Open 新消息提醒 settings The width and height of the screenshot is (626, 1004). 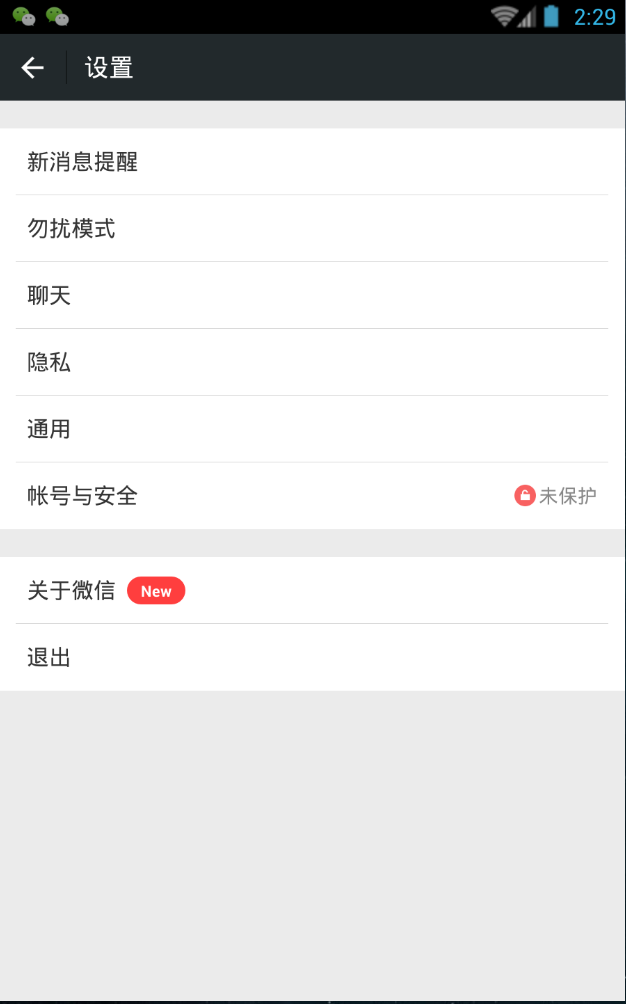point(312,162)
